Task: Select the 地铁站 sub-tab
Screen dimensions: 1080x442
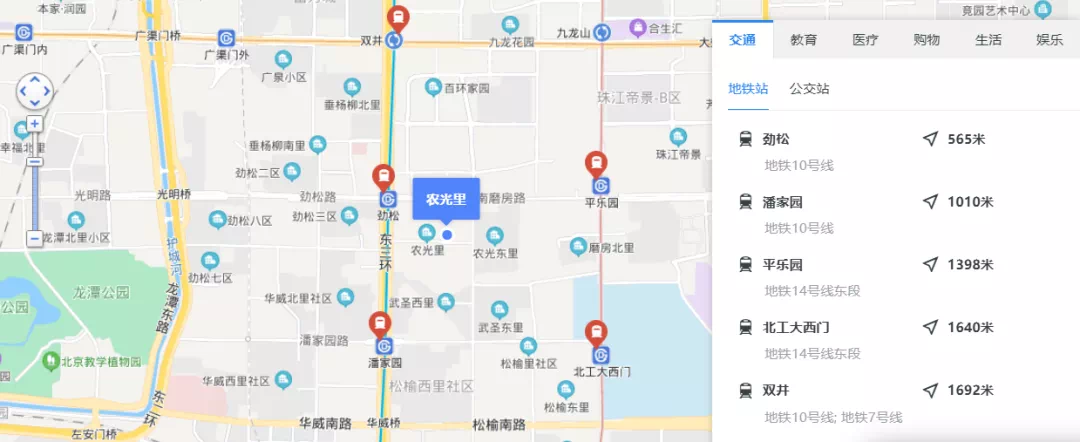Action: pyautogui.click(x=748, y=89)
